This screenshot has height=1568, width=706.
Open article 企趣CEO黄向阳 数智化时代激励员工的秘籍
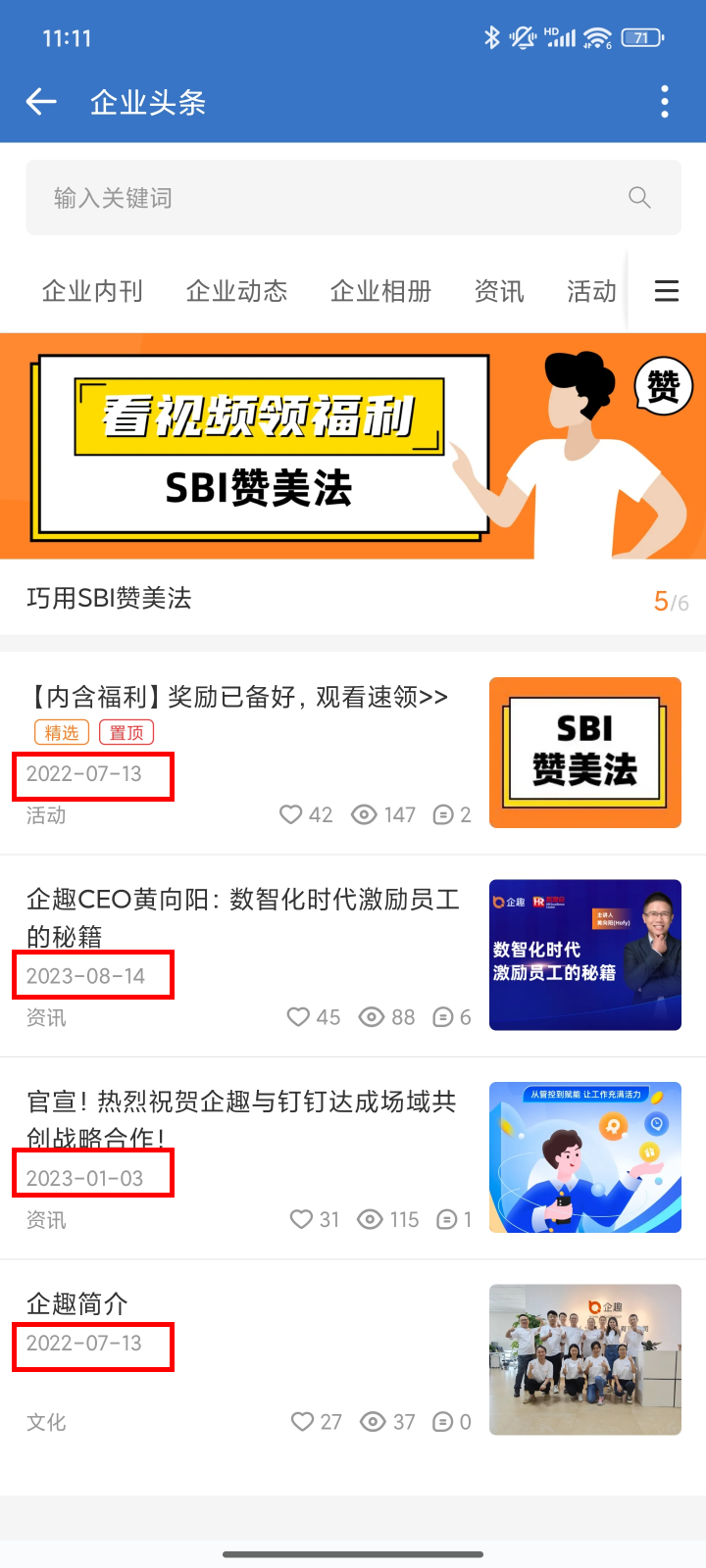tap(243, 916)
